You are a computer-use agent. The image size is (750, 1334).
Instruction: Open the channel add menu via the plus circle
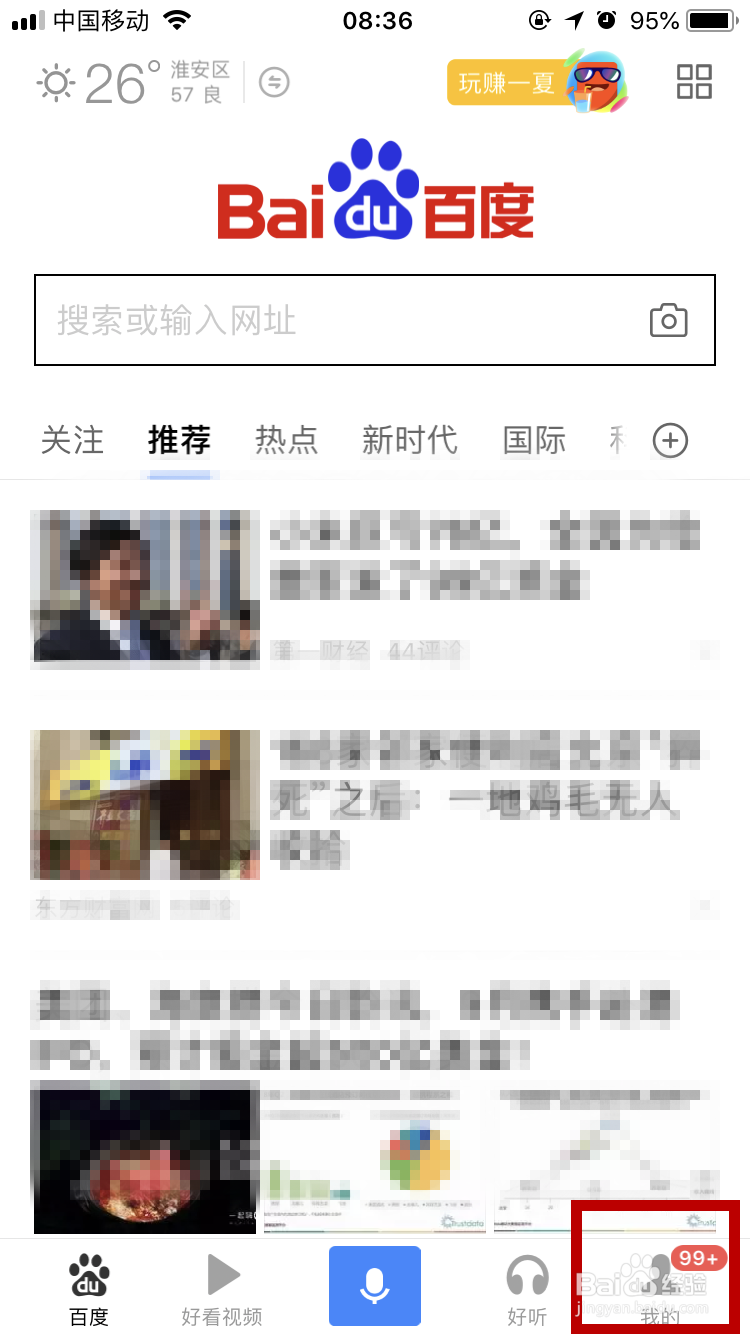pyautogui.click(x=670, y=440)
